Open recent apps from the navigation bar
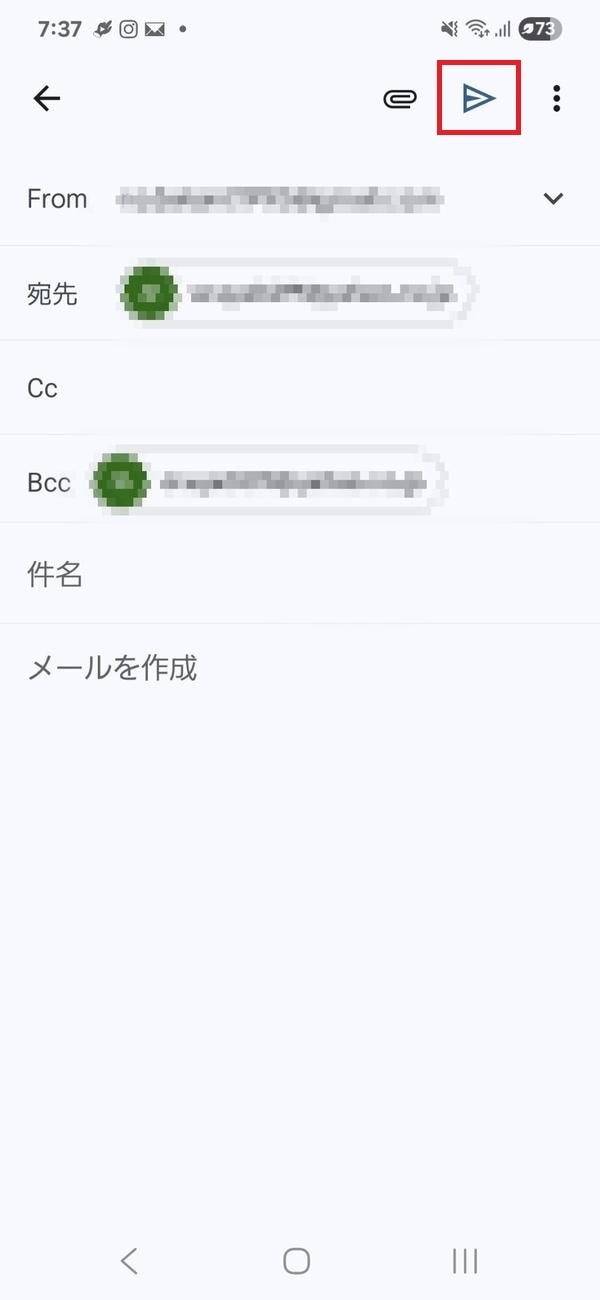 click(x=465, y=1261)
